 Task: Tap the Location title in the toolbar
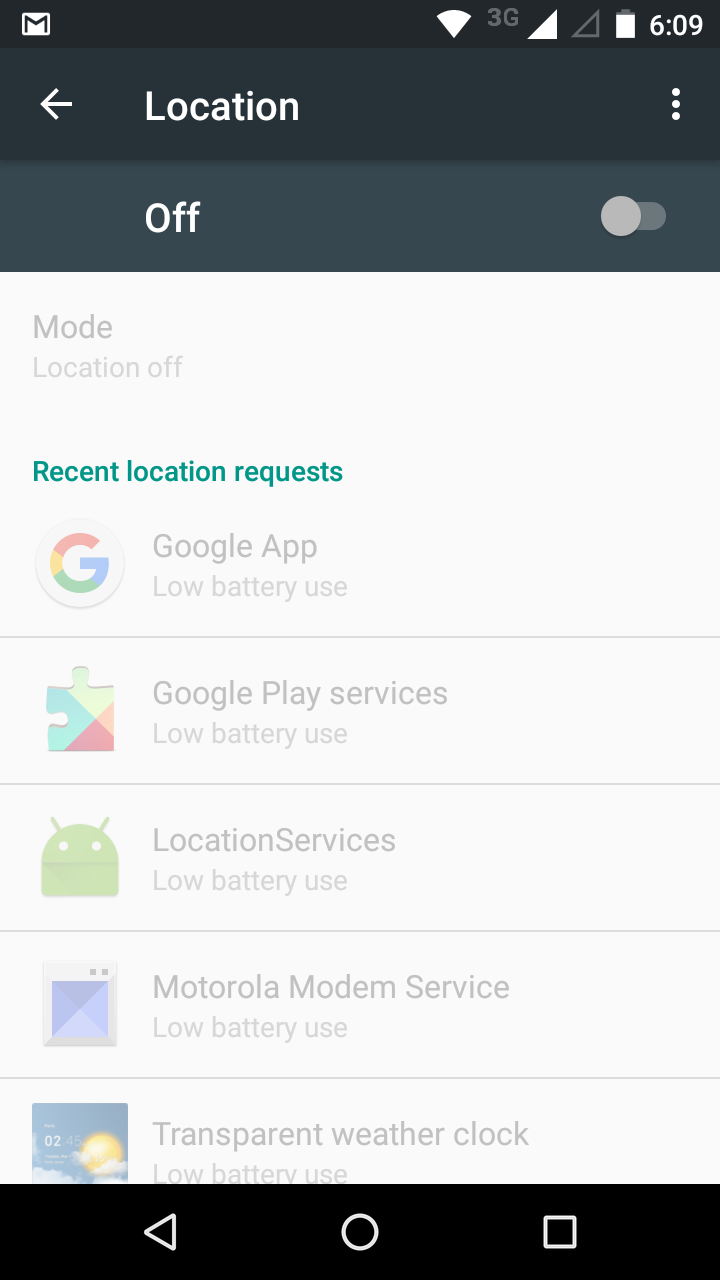click(x=221, y=104)
